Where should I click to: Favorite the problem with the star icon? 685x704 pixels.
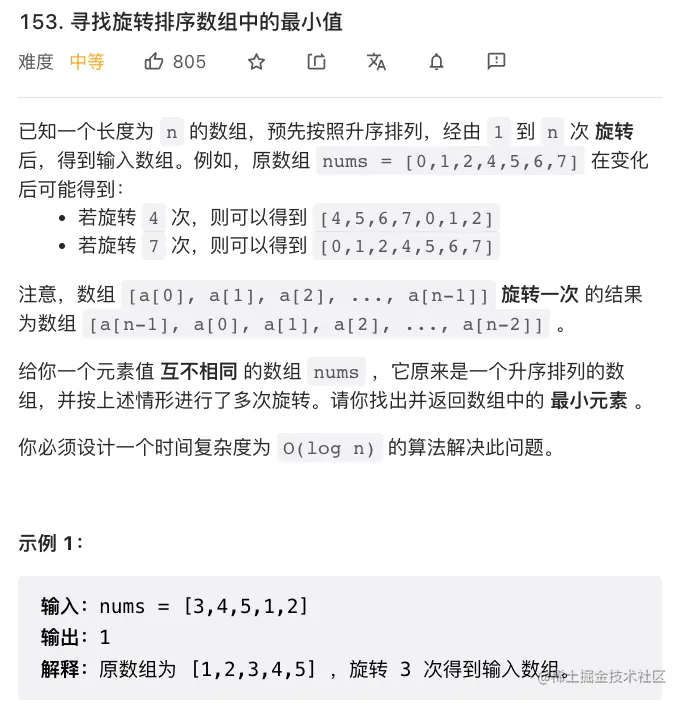pos(257,62)
